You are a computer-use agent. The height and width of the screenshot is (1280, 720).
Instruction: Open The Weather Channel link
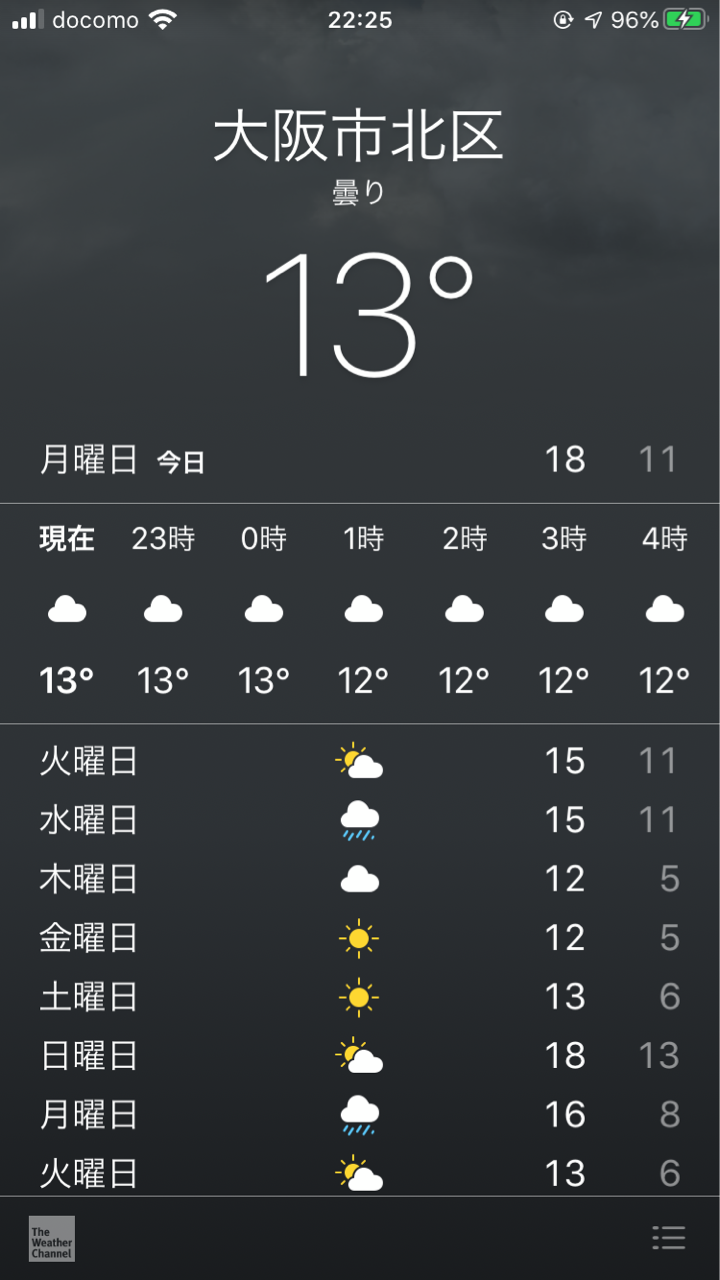coord(51,1239)
